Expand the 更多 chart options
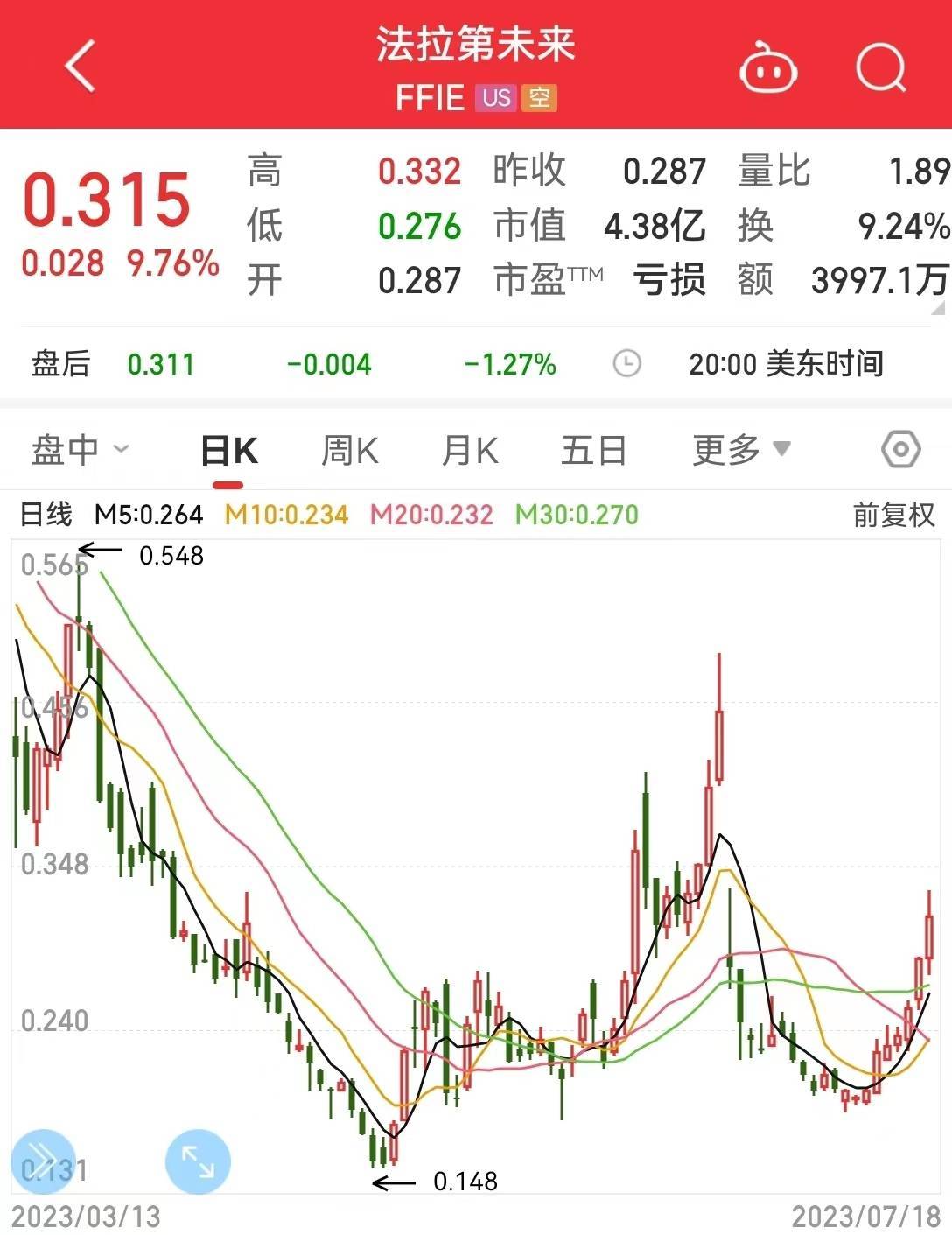Viewport: 952px width, 1235px height. 740,451
